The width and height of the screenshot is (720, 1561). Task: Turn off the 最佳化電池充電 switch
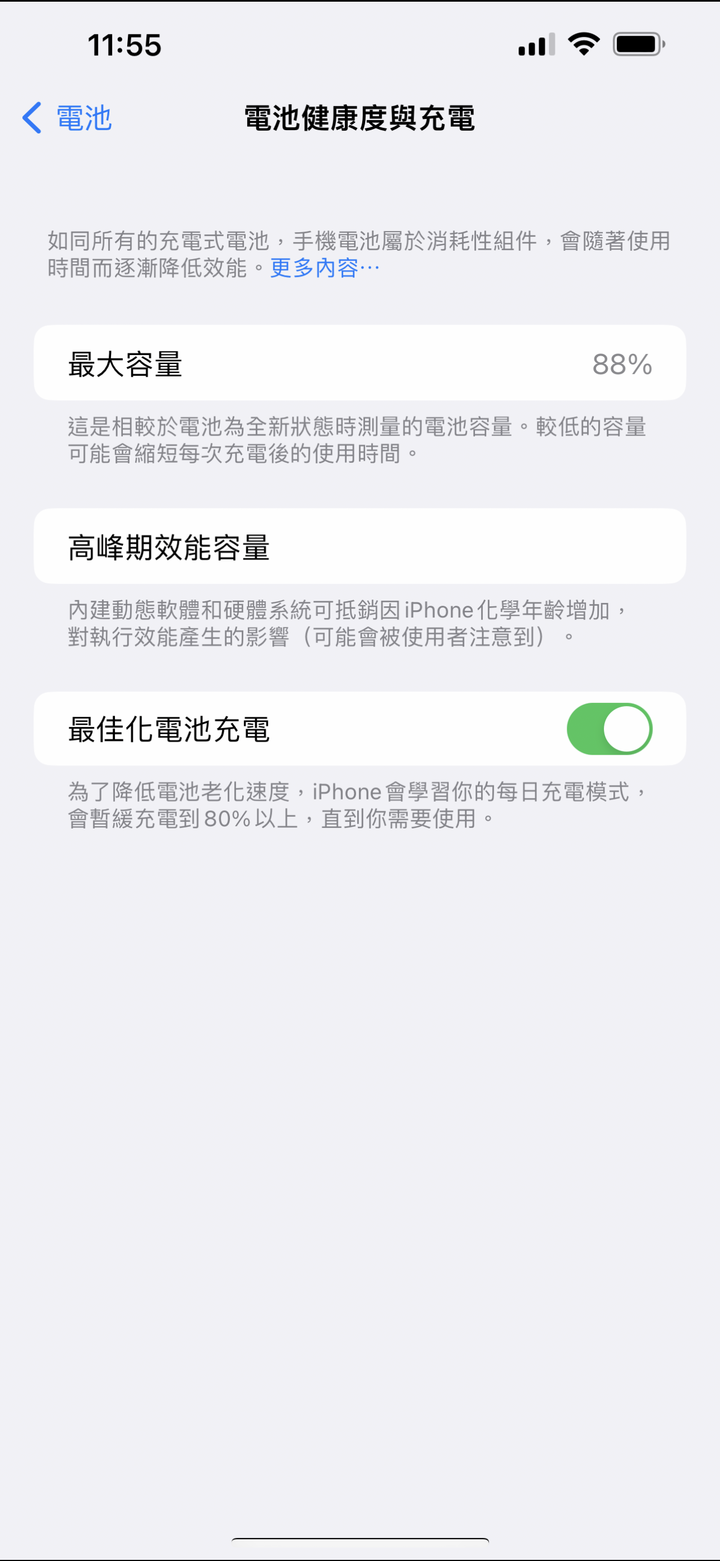click(x=609, y=729)
